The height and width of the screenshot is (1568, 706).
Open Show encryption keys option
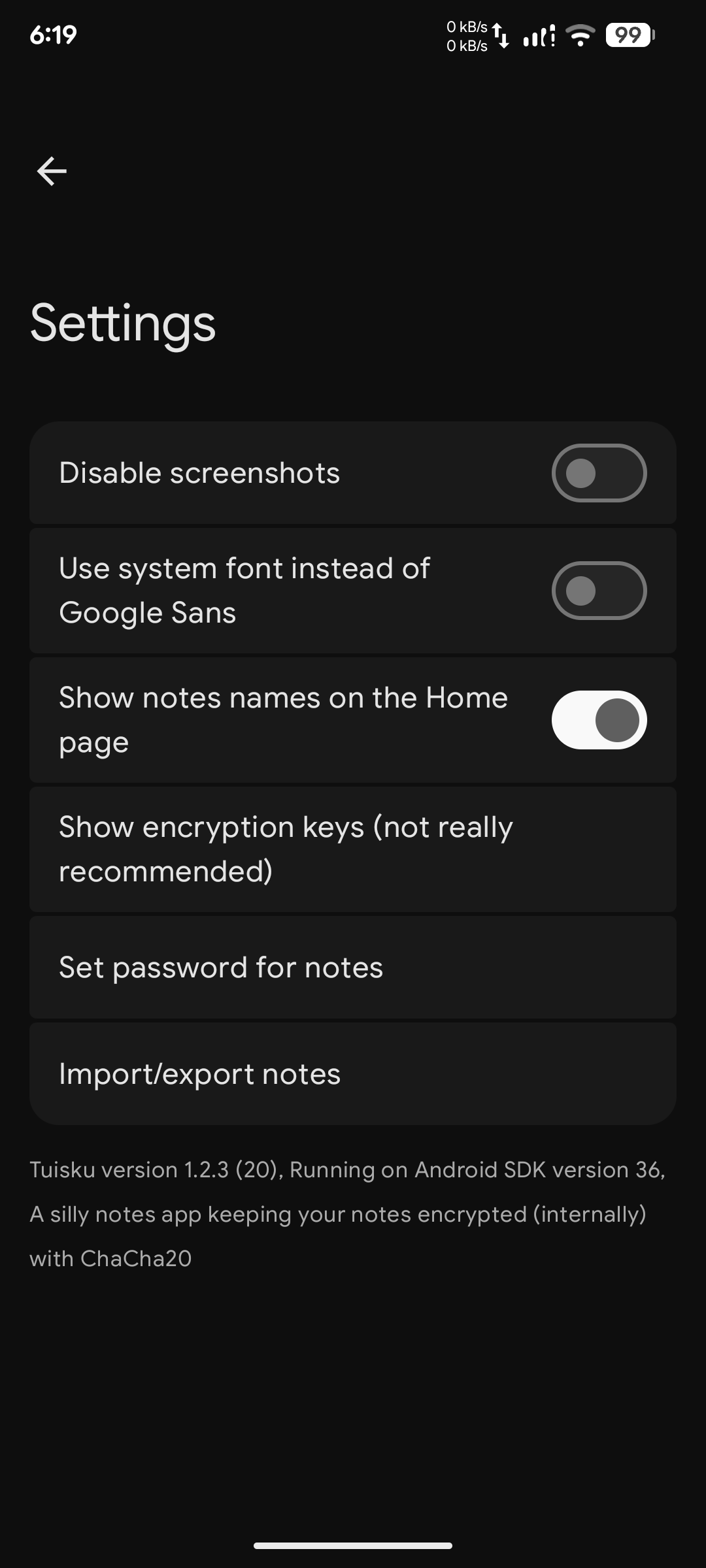click(x=353, y=849)
